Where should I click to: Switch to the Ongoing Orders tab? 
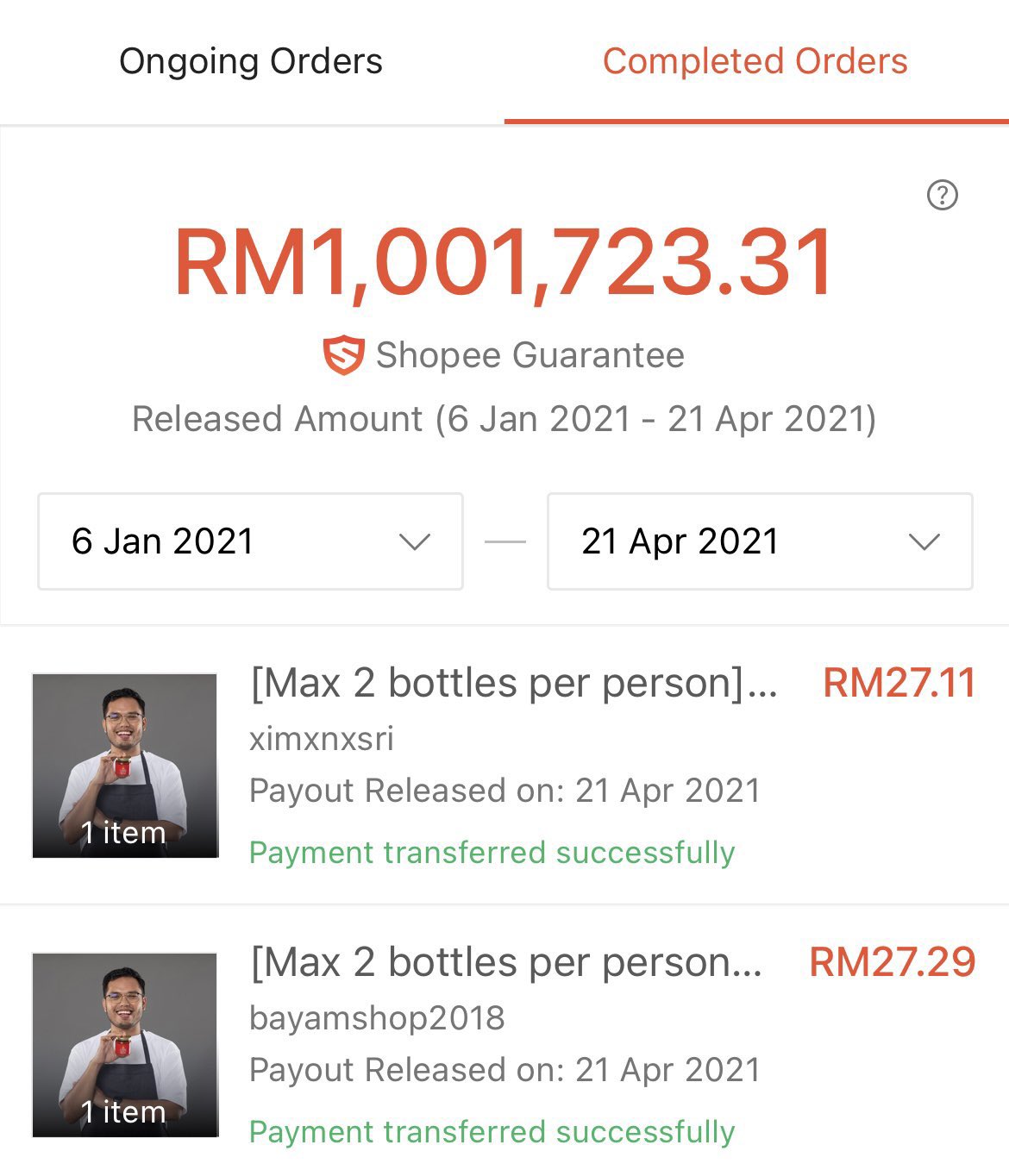tap(251, 62)
